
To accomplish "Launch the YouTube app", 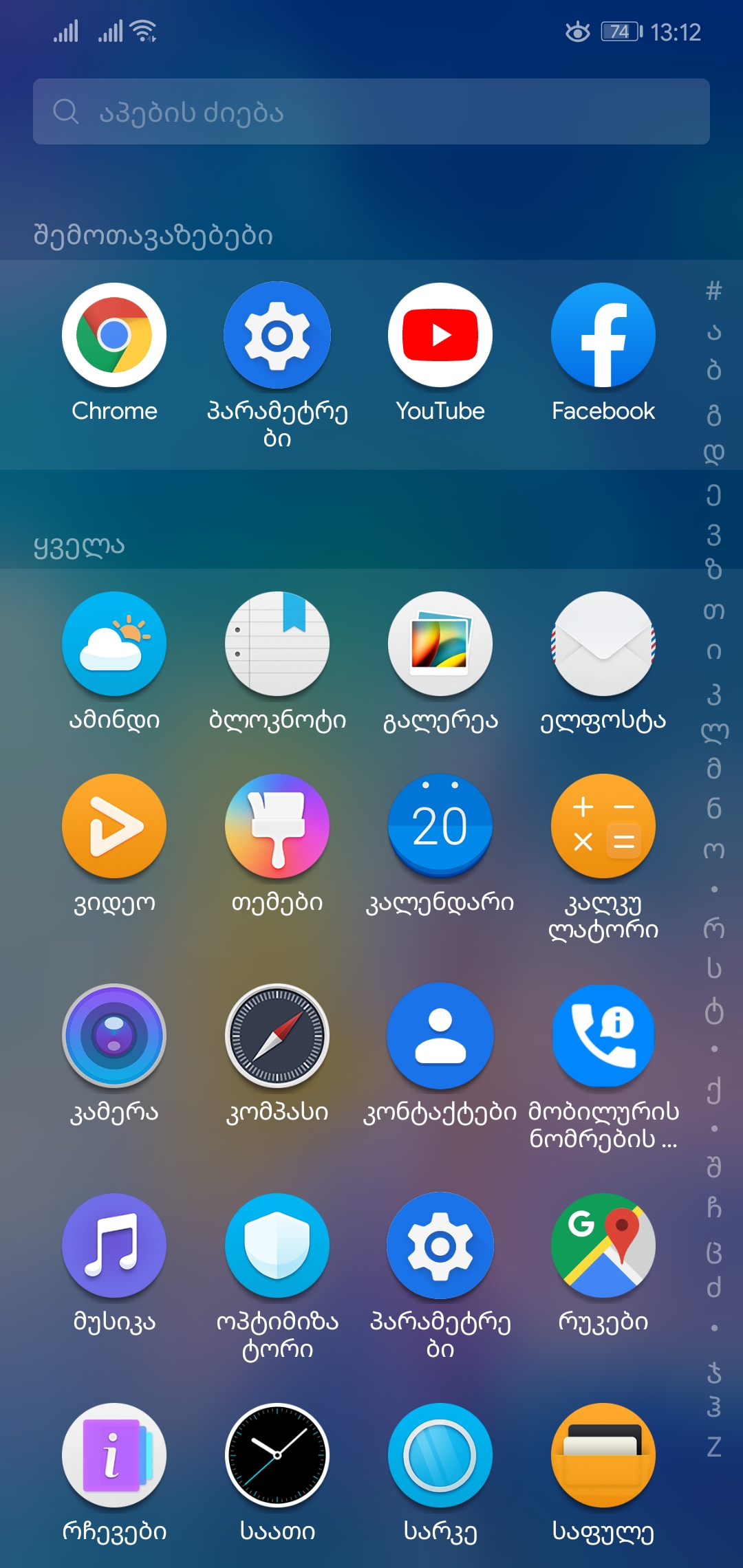I will point(440,336).
